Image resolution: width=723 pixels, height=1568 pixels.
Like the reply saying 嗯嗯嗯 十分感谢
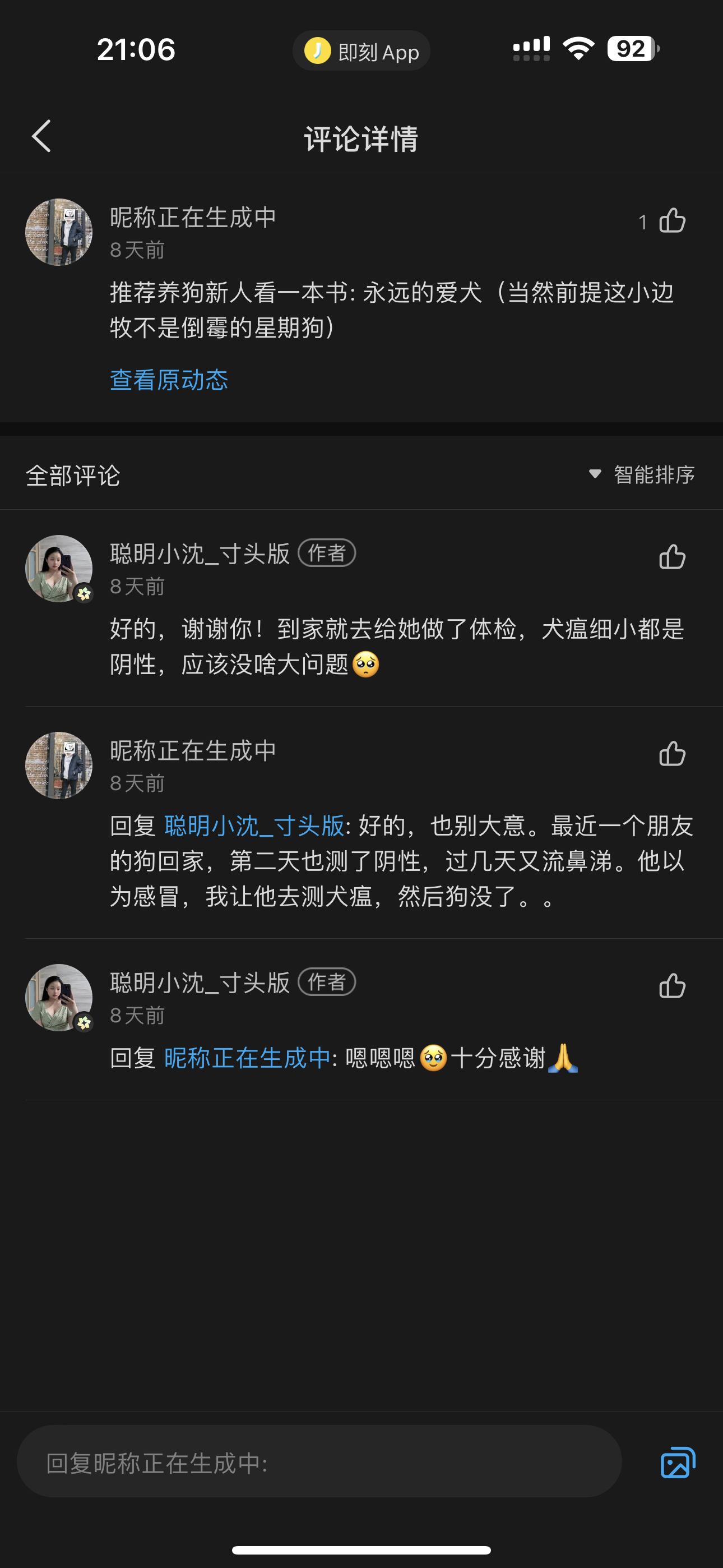(x=672, y=985)
